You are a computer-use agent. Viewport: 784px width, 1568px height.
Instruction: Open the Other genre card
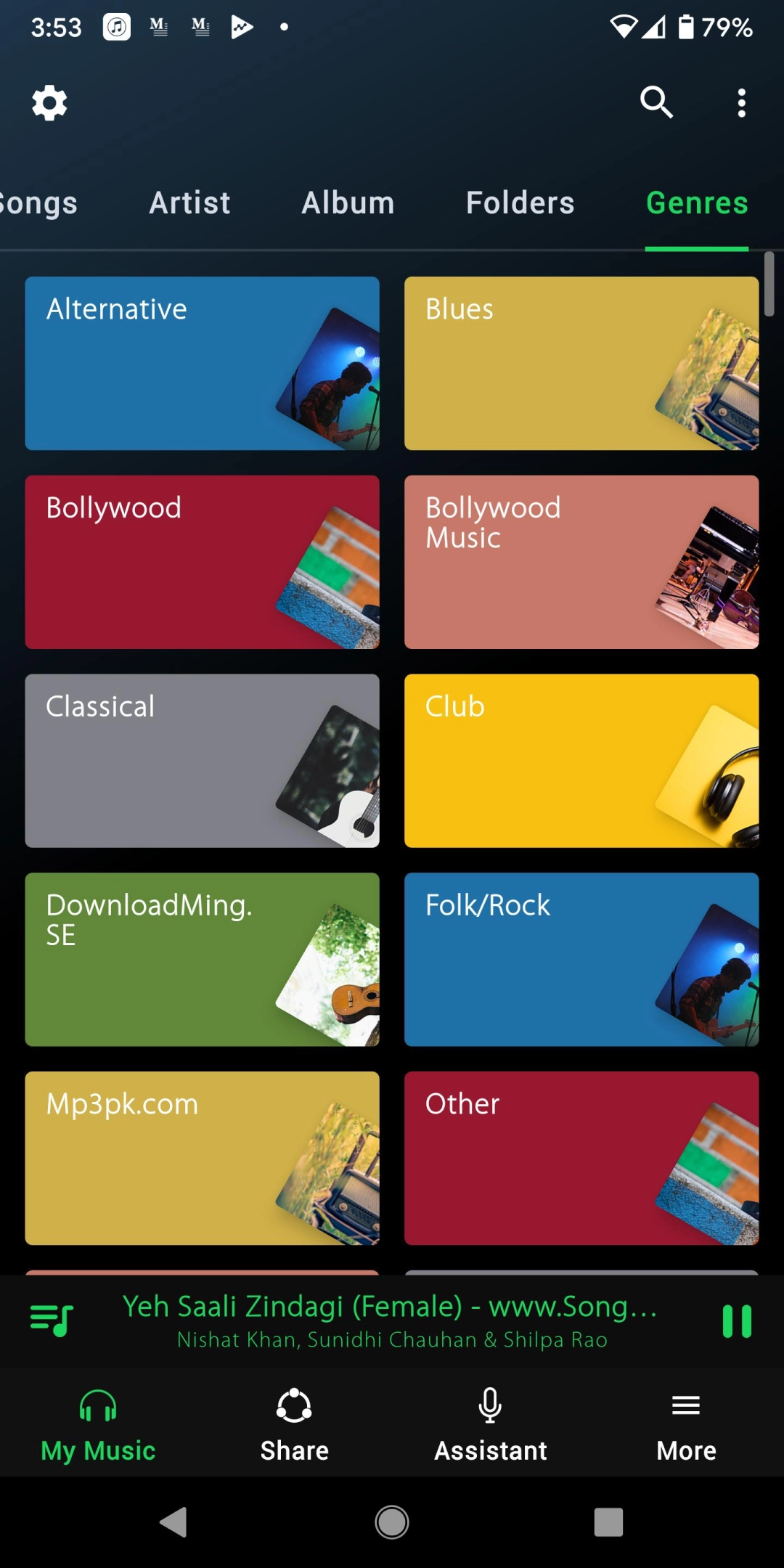[581, 1158]
